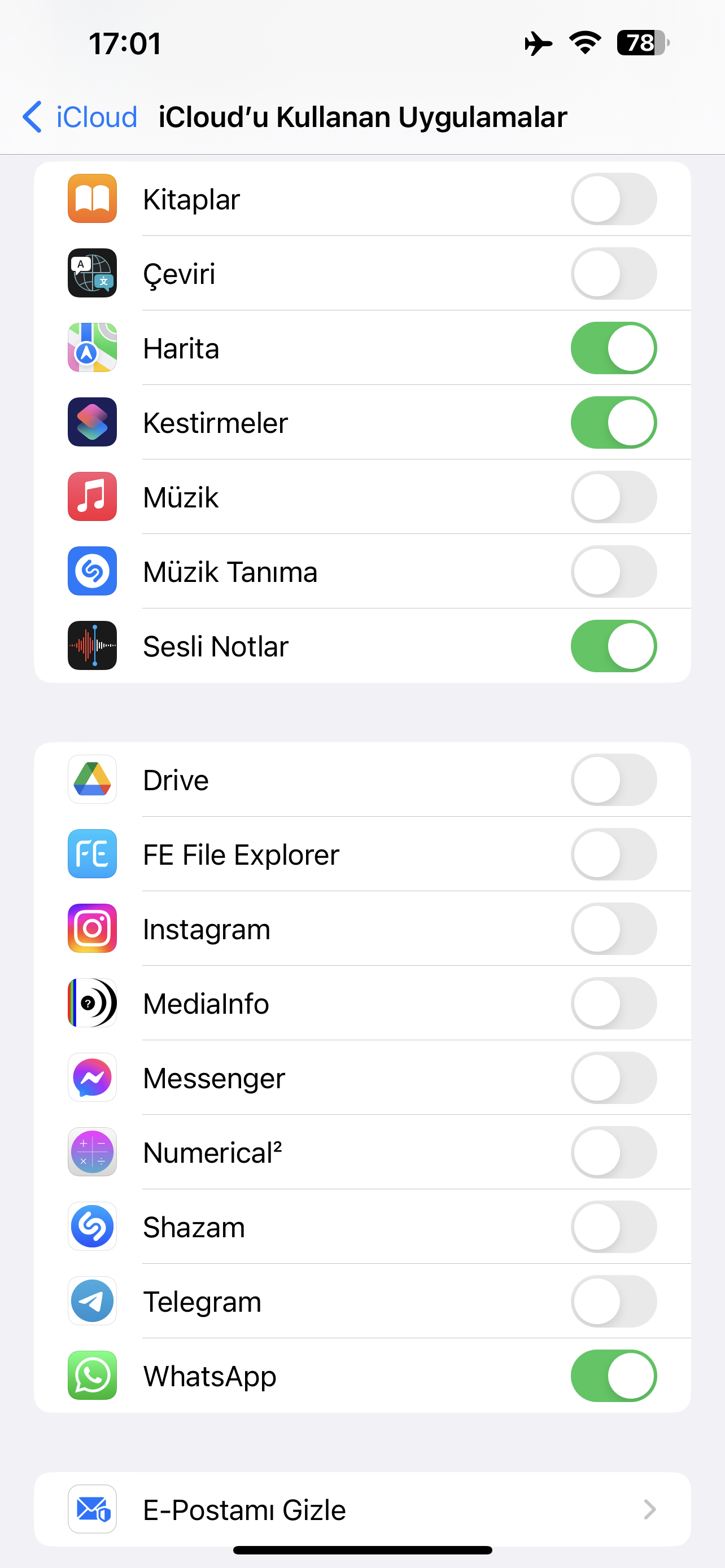Viewport: 725px width, 1568px height.
Task: Enable the MediaInfo toggle
Action: (x=614, y=1003)
